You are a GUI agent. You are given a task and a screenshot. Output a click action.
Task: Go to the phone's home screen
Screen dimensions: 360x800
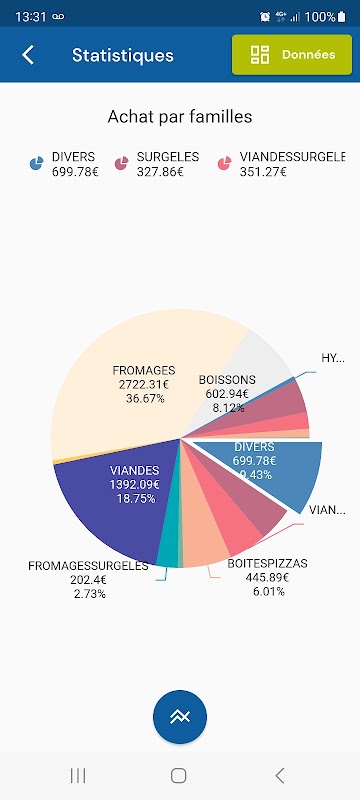pos(178,776)
